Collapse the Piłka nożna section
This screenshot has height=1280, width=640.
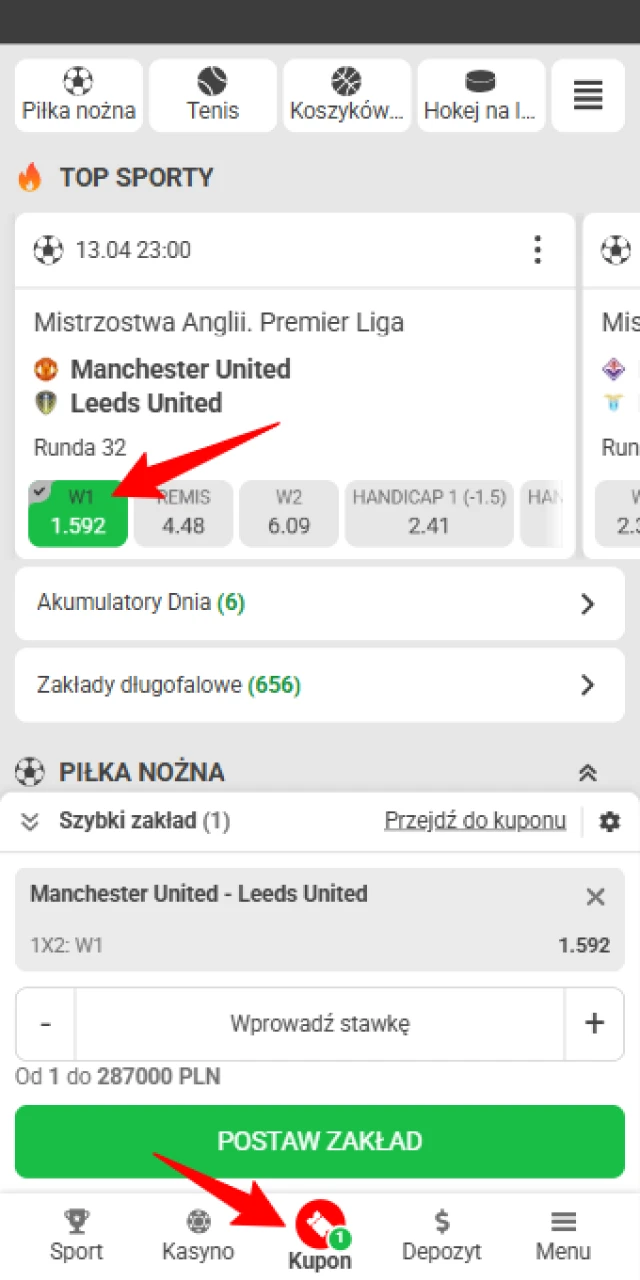click(x=588, y=773)
